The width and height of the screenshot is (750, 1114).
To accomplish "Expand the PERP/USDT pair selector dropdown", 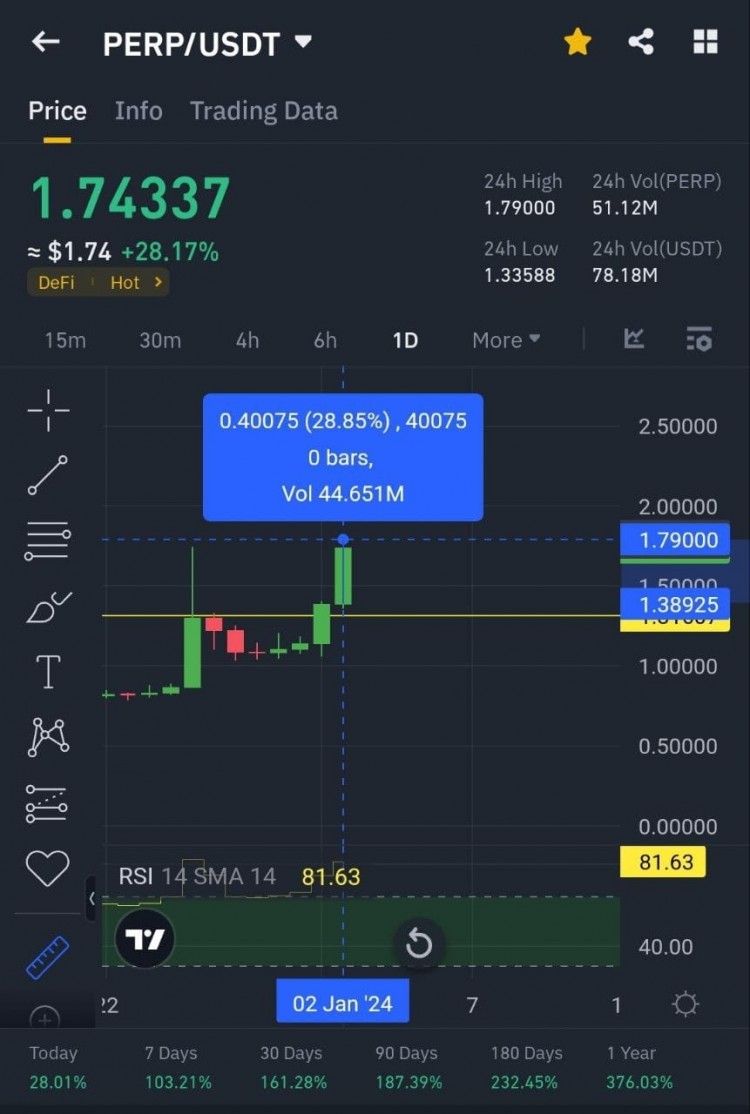I will point(303,41).
